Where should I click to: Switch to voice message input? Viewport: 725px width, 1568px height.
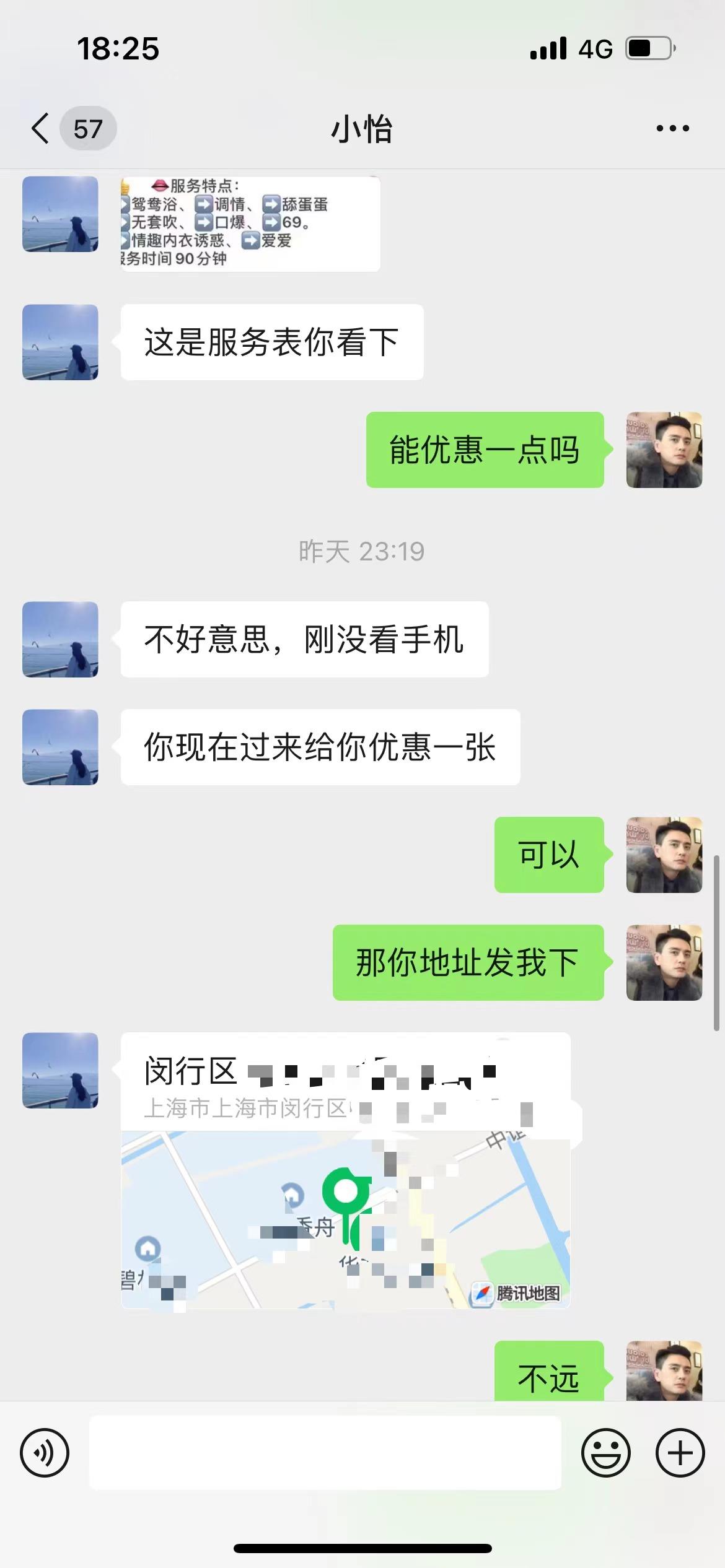coord(45,1453)
